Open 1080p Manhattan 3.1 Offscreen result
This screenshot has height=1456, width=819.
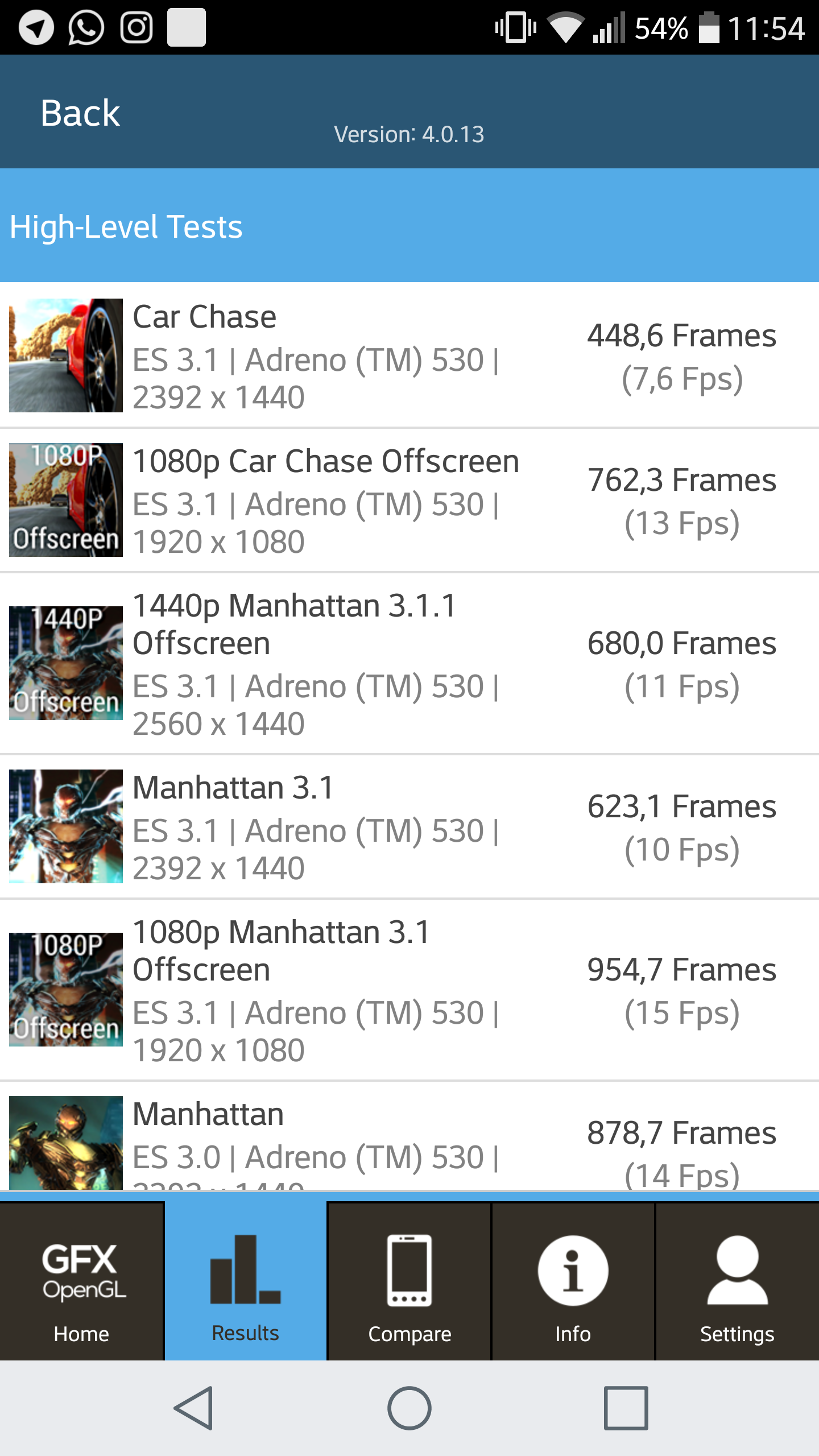[x=409, y=990]
